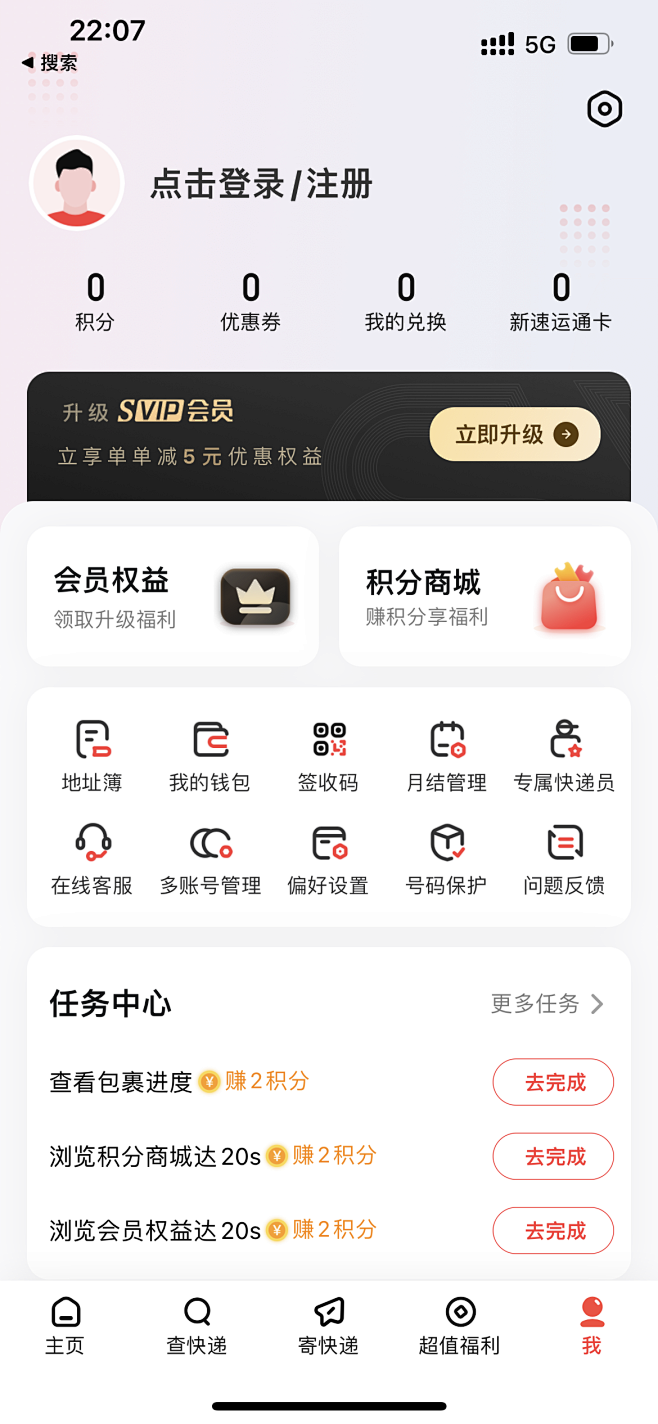This screenshot has height=1424, width=658.
Task: Open the 会员权益 card
Action: tap(173, 597)
